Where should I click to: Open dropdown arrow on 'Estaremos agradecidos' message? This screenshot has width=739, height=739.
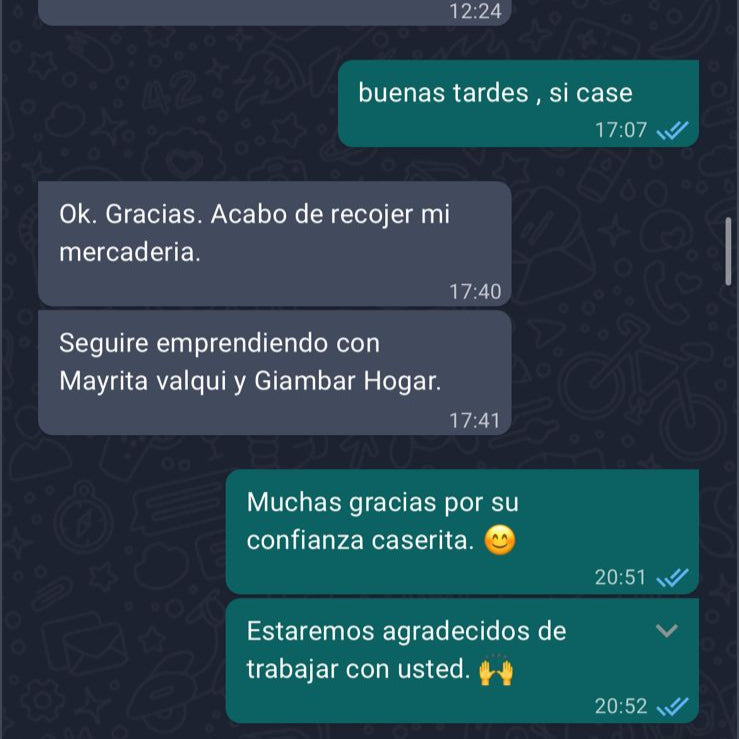666,630
